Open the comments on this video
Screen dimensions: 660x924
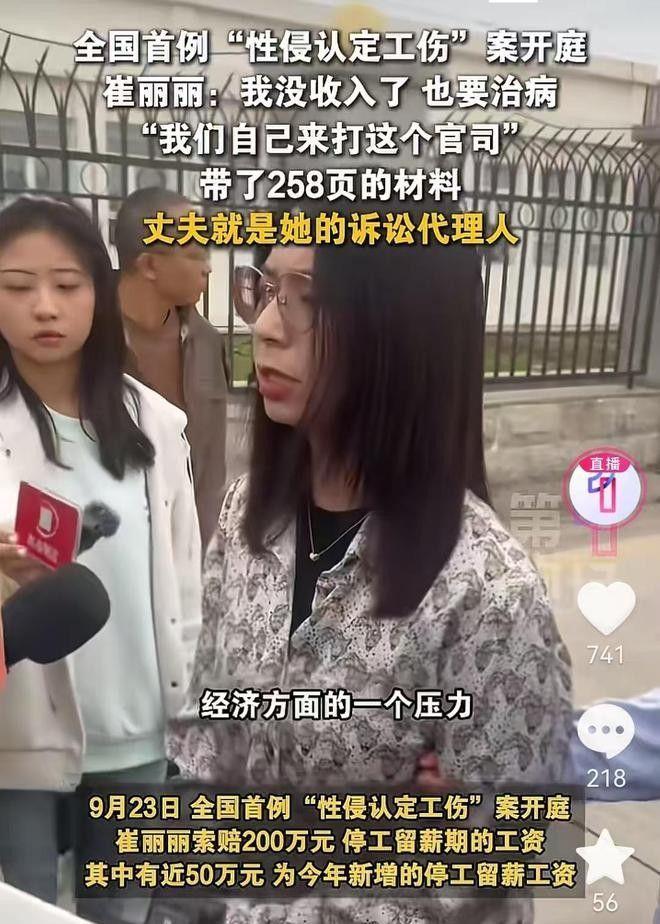[x=605, y=731]
